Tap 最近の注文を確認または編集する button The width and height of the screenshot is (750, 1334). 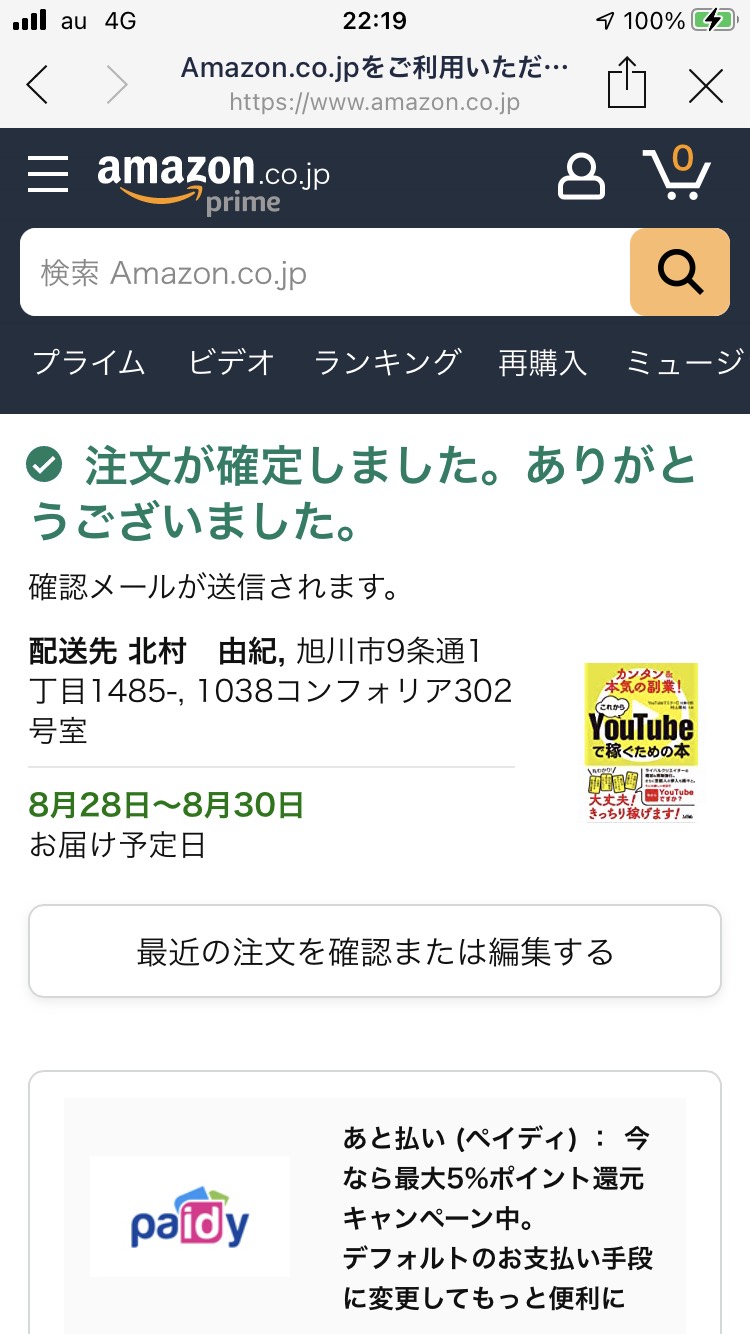(x=375, y=951)
